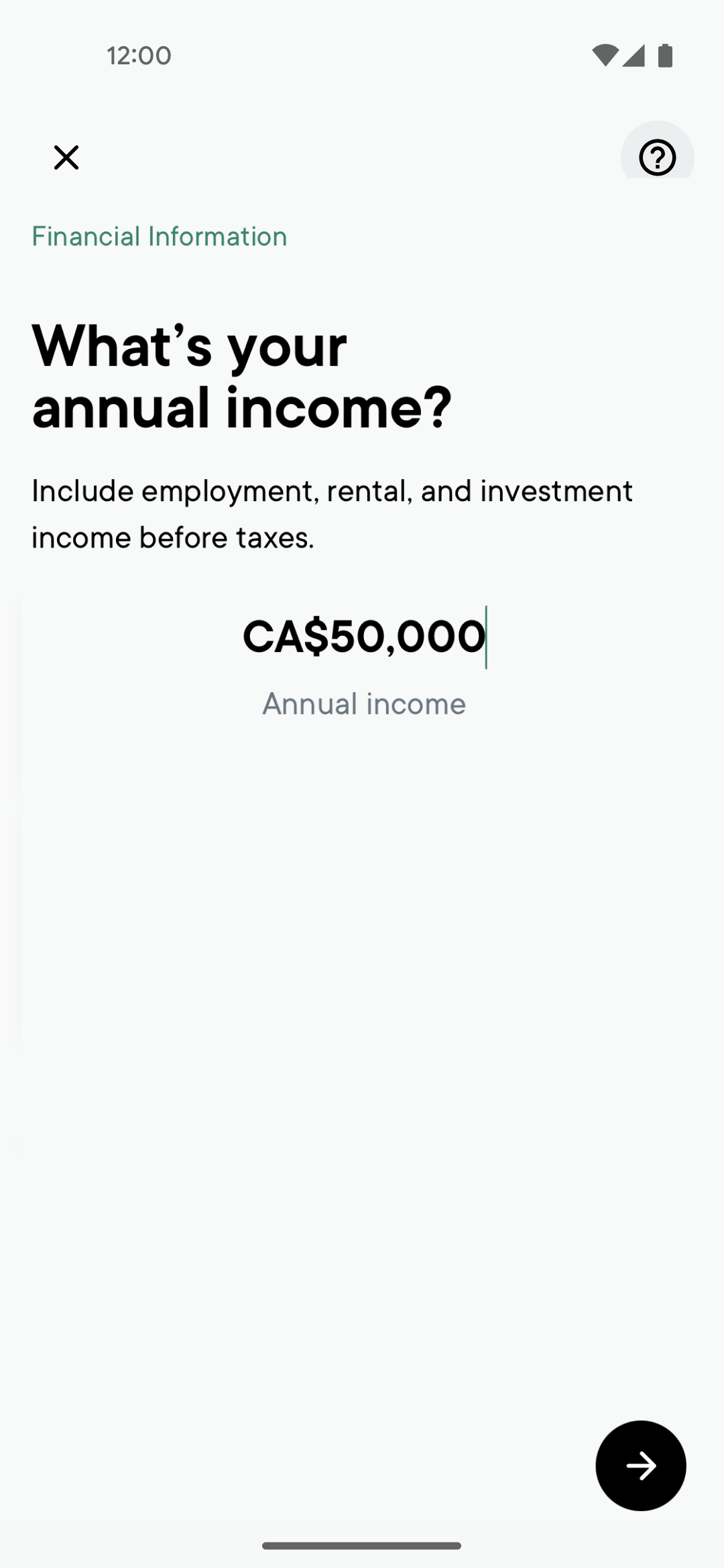This screenshot has width=724, height=1568.
Task: Tap the annual income amount field
Action: 364,636
